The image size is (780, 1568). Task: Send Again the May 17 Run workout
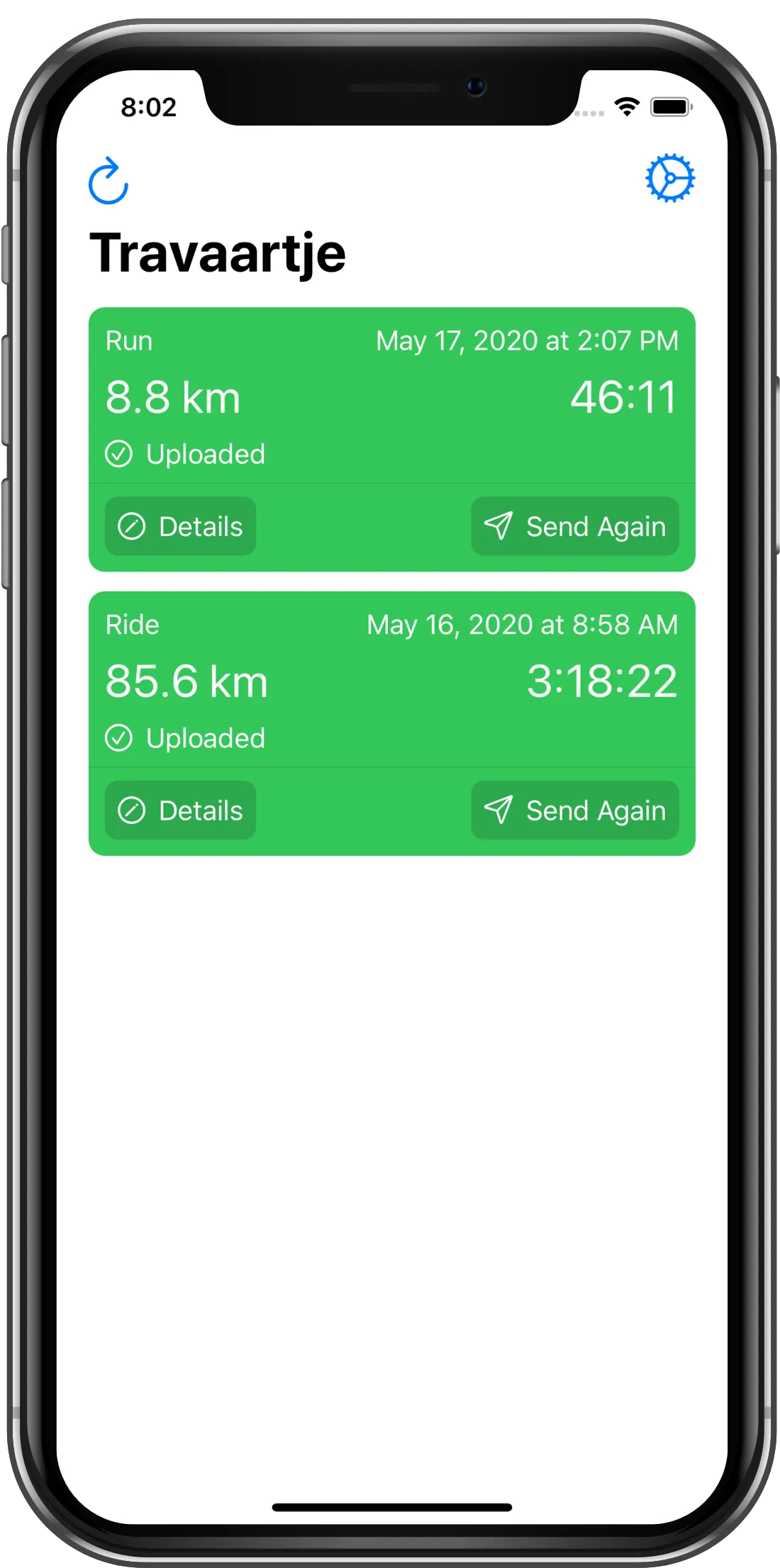pyautogui.click(x=574, y=526)
